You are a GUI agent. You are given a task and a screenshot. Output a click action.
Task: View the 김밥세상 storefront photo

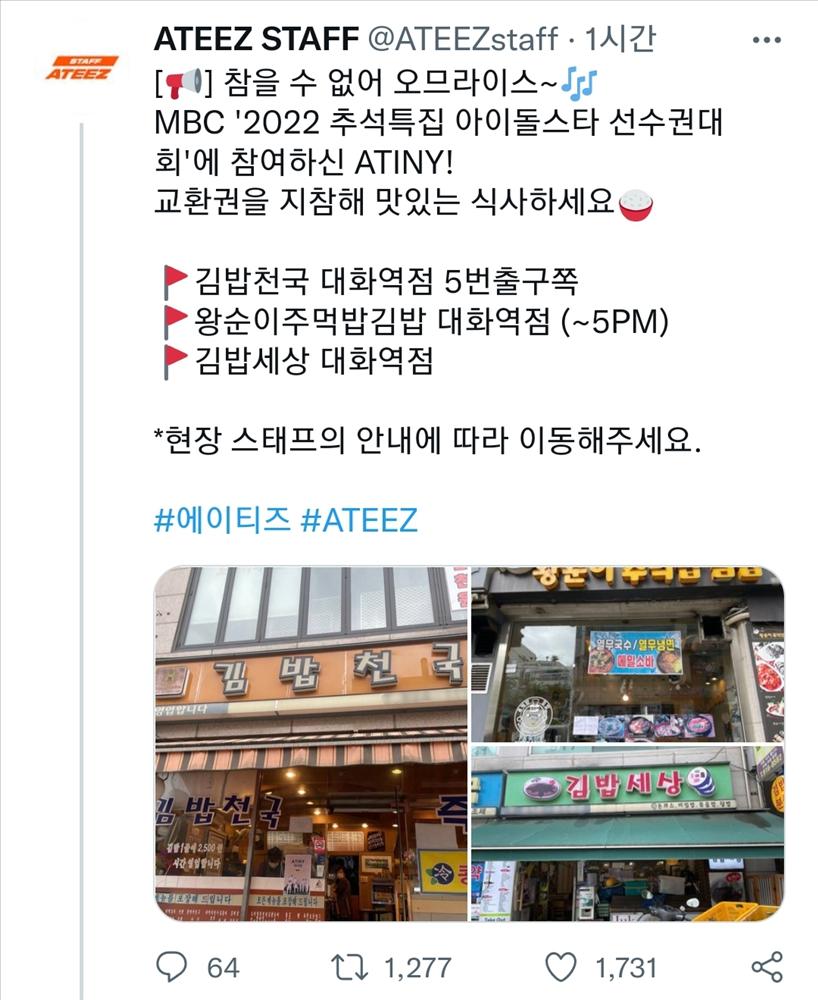[x=627, y=833]
